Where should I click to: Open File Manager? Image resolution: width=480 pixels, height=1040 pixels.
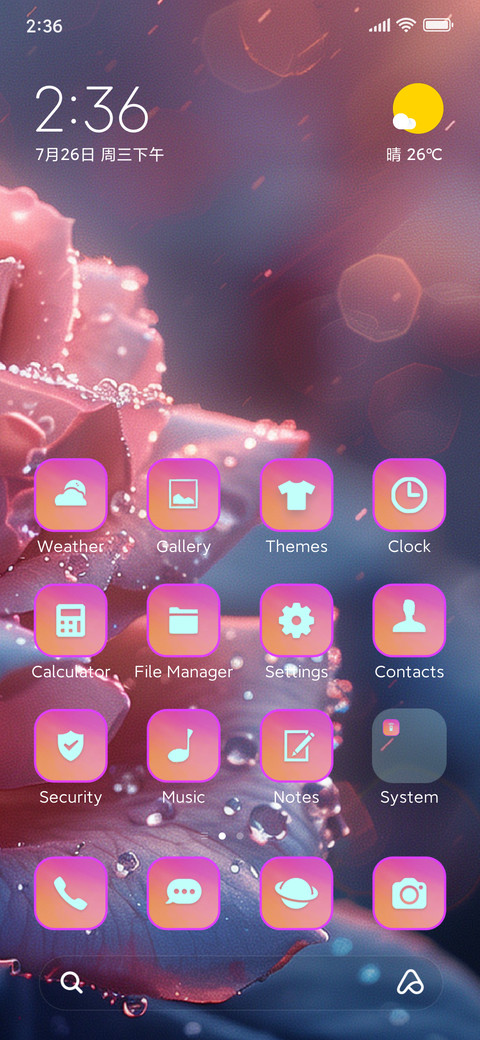tap(184, 620)
